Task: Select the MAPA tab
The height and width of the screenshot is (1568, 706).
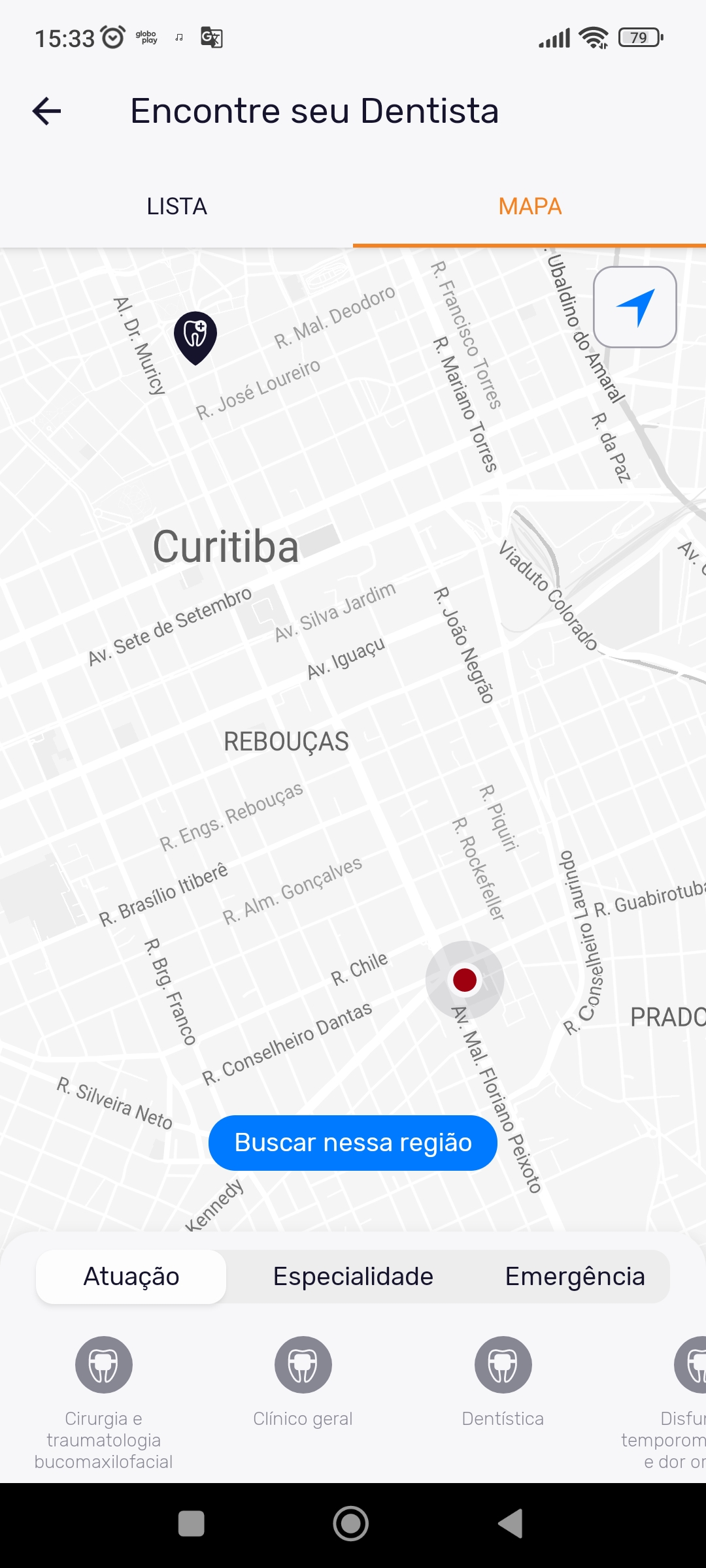Action: coord(529,206)
